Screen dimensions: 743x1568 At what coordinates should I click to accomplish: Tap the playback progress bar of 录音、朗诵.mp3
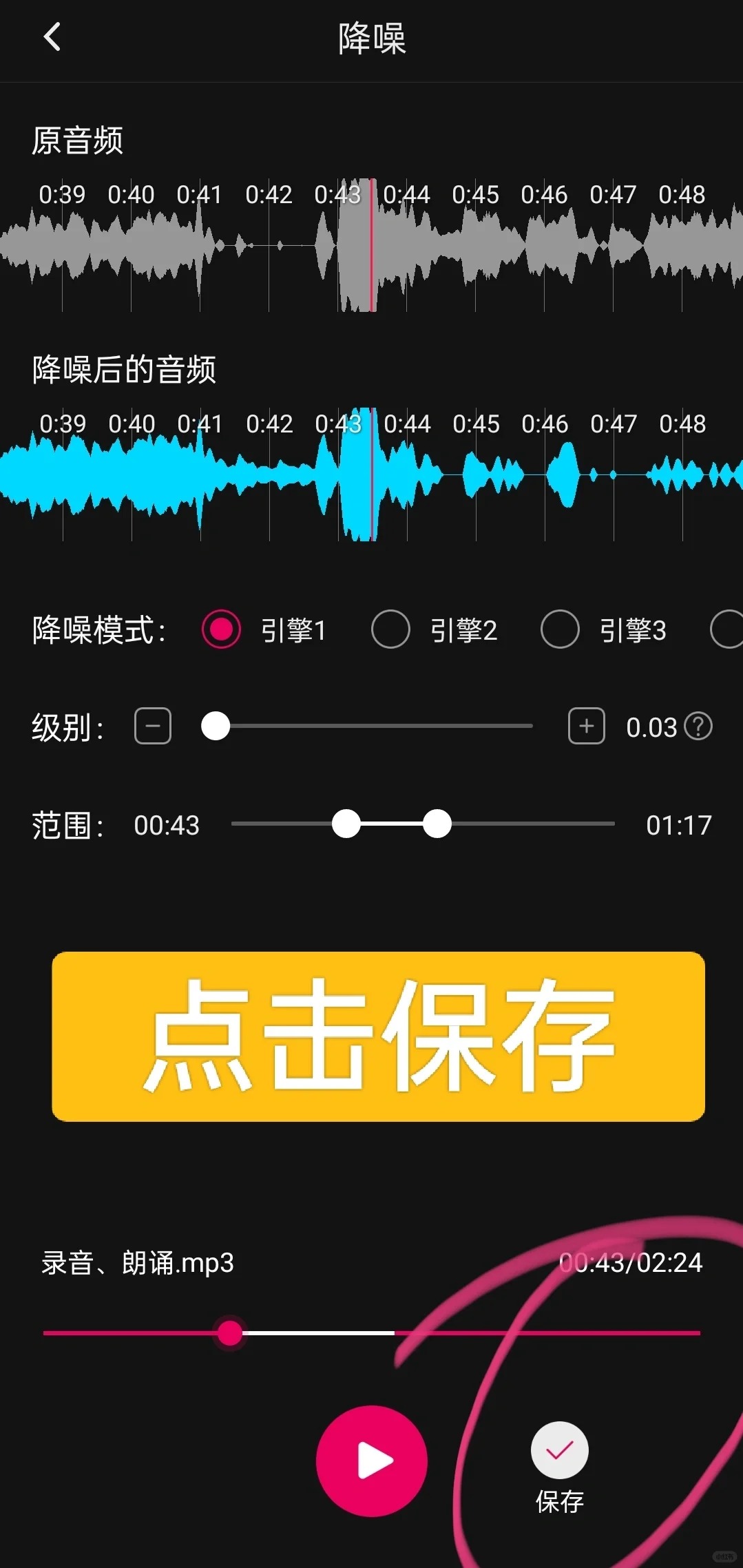tap(372, 1333)
